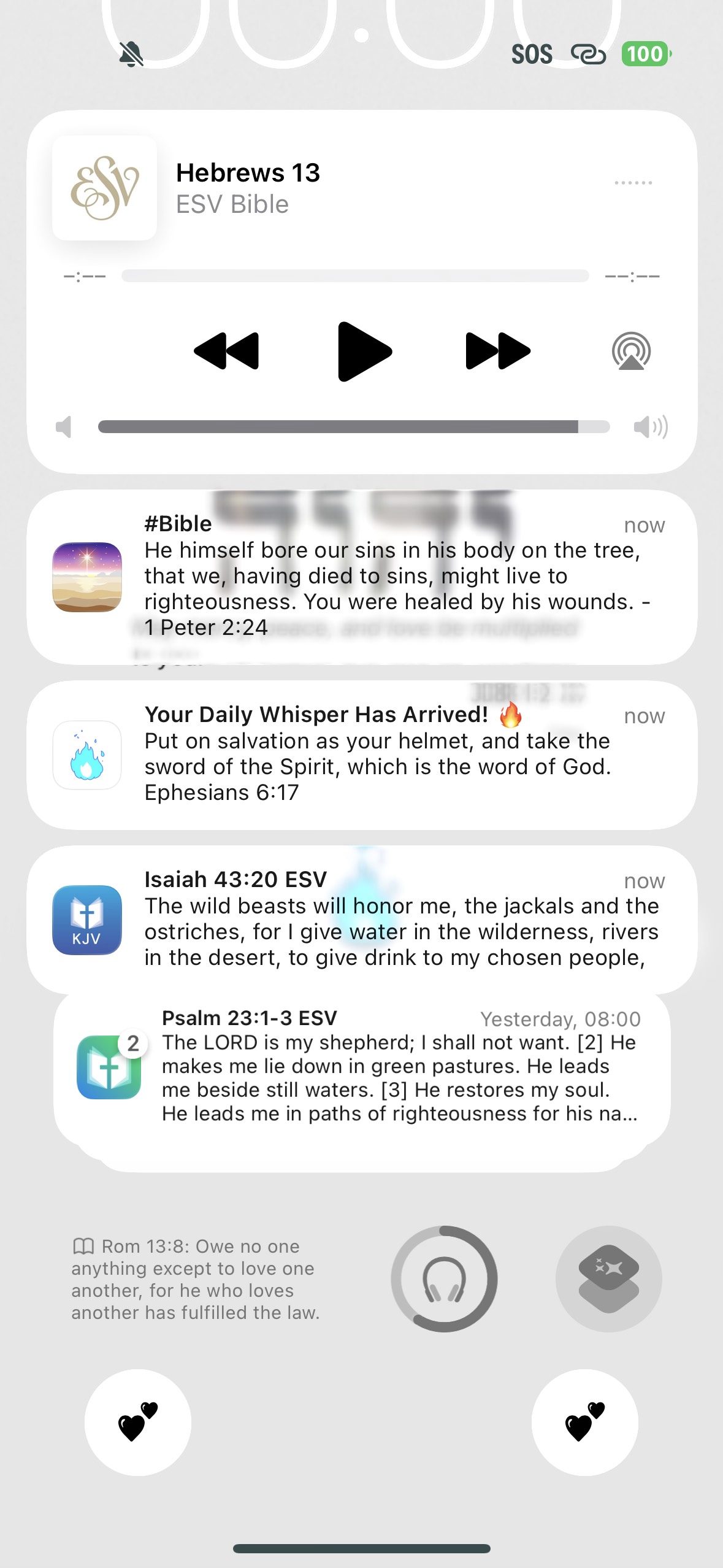The image size is (723, 1568).
Task: Run the Shortcuts widget
Action: (608, 1279)
